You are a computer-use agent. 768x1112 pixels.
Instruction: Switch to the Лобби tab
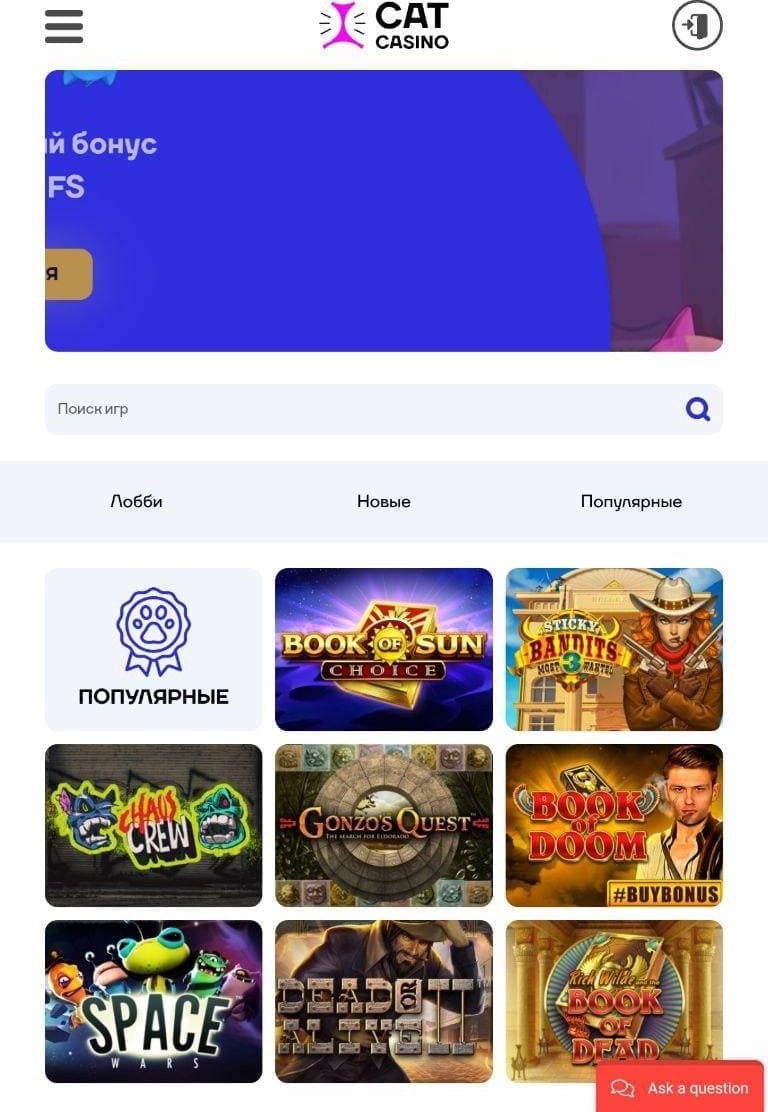[x=136, y=502]
